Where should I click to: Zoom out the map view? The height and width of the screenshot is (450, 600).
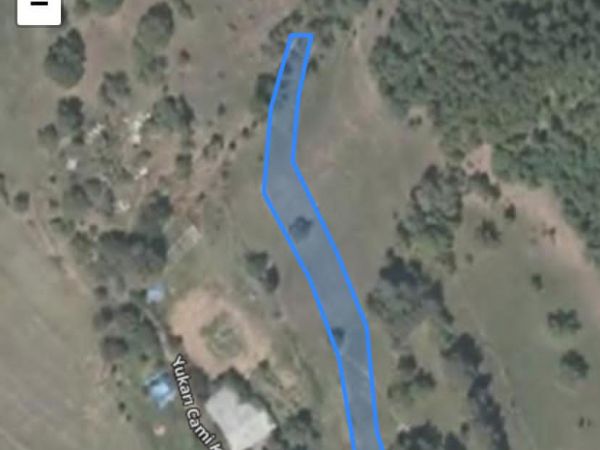pos(39,6)
